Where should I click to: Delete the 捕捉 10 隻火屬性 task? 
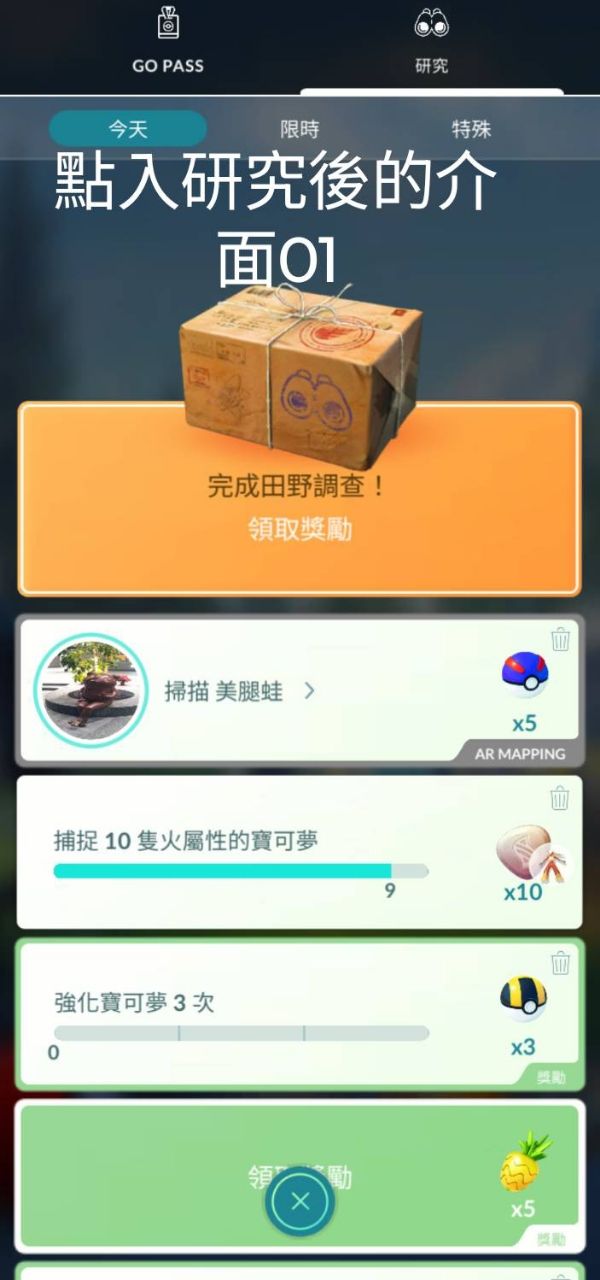(560, 797)
